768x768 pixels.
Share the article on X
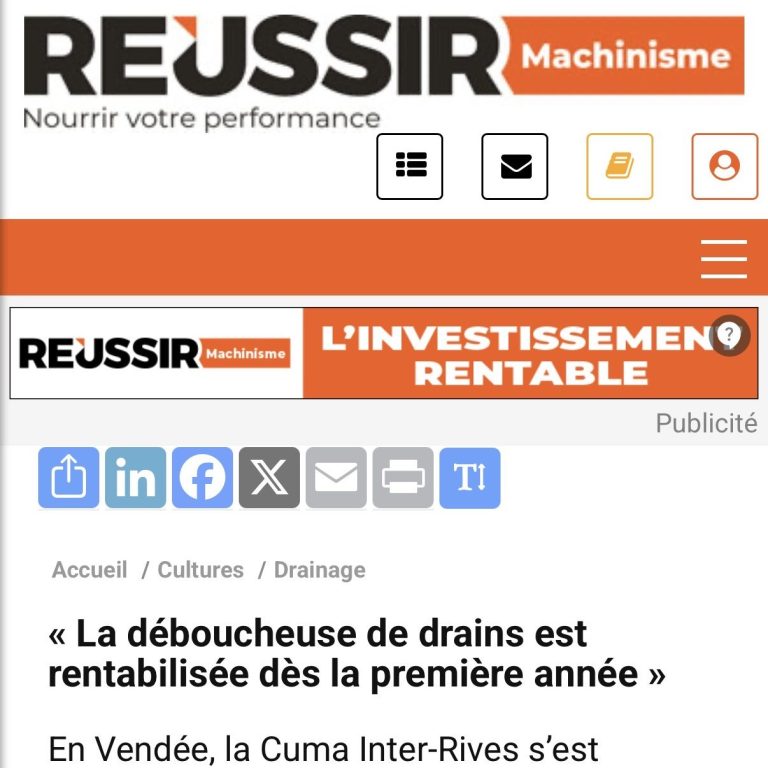(269, 478)
